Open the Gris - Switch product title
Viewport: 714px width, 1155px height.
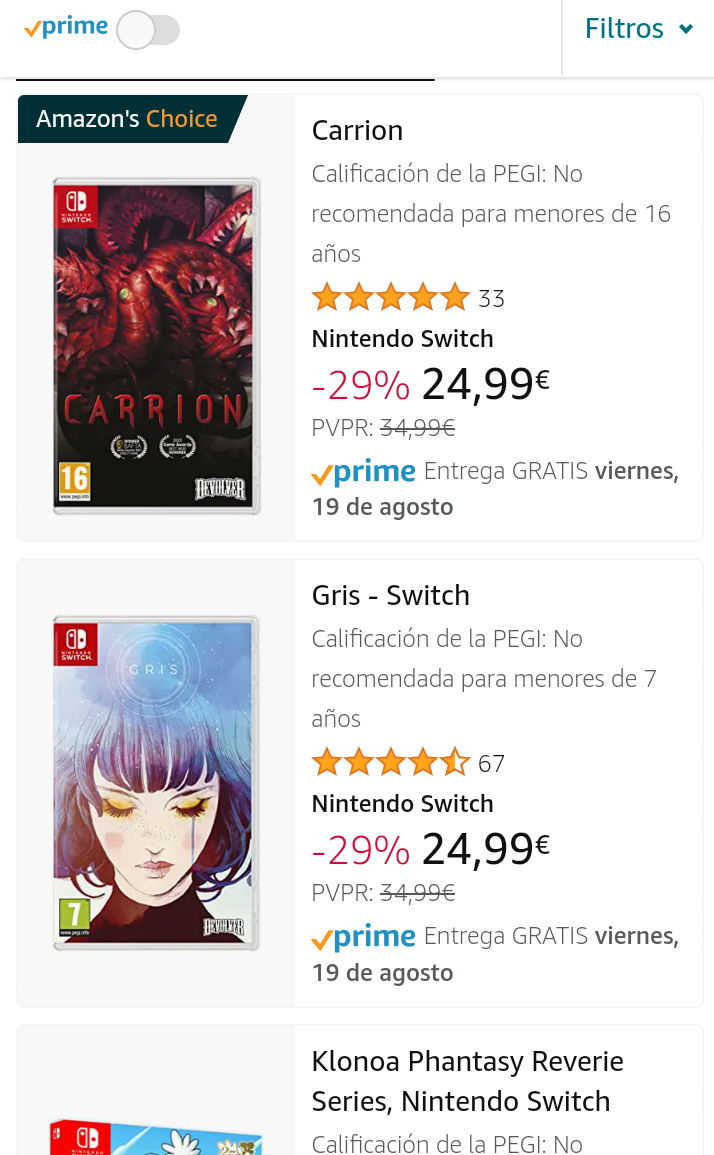(390, 596)
